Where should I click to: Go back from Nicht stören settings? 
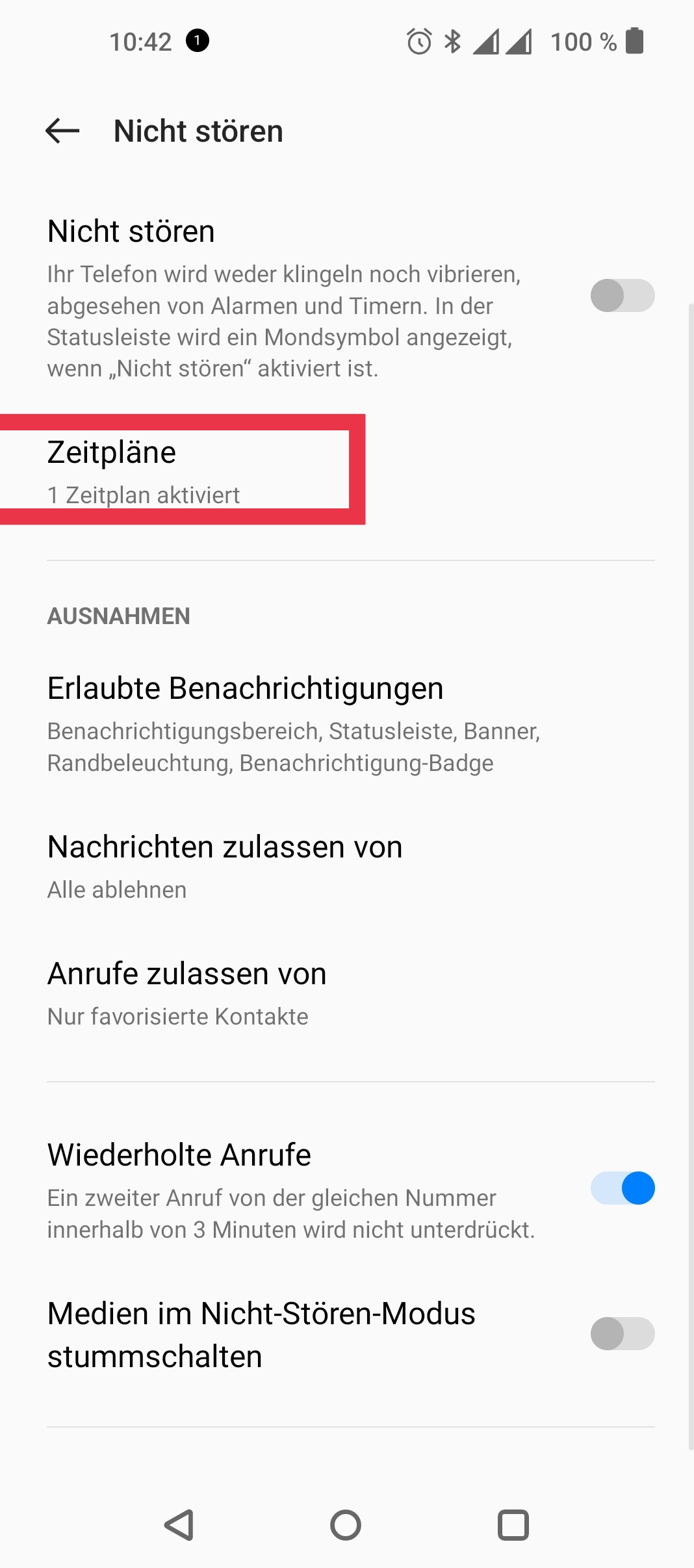point(62,131)
